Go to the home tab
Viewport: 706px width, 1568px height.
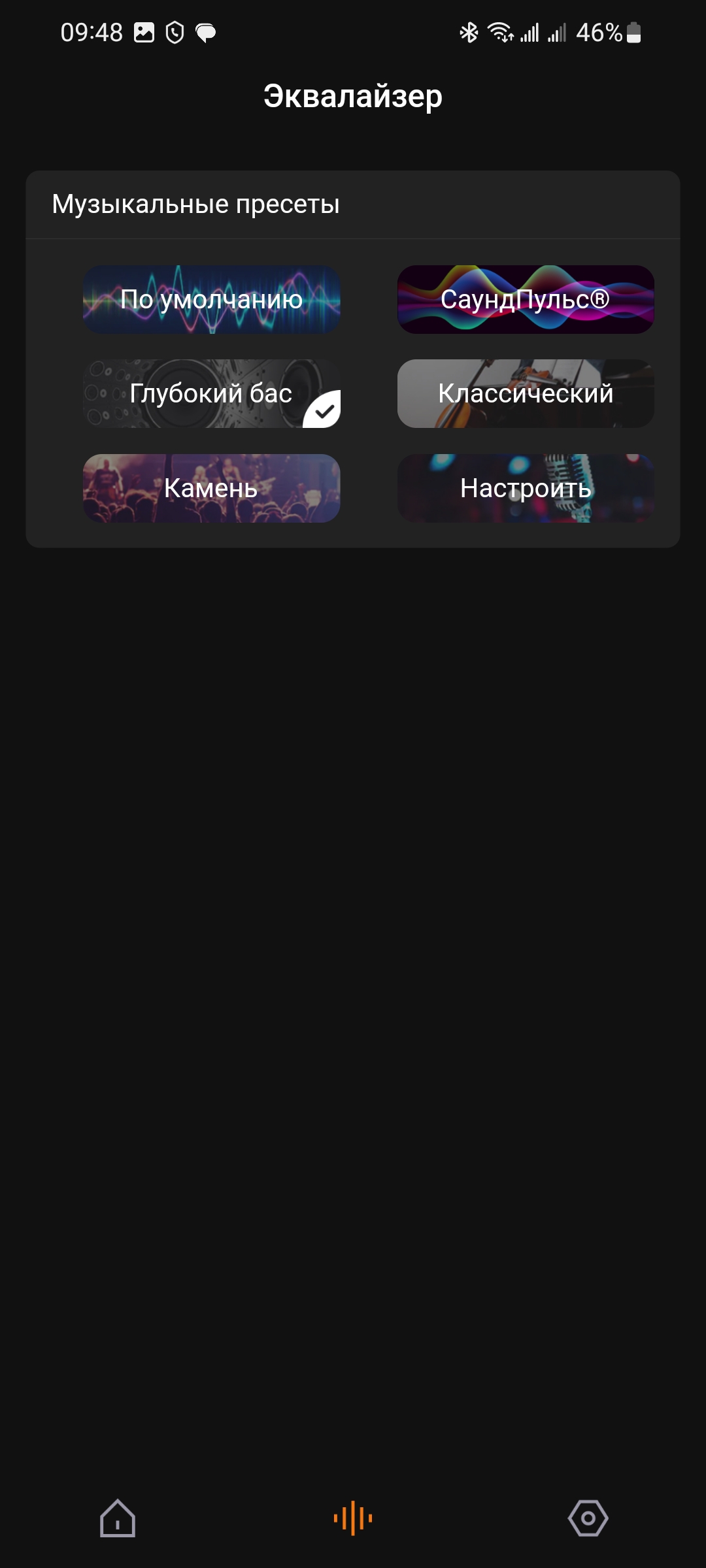(118, 1518)
